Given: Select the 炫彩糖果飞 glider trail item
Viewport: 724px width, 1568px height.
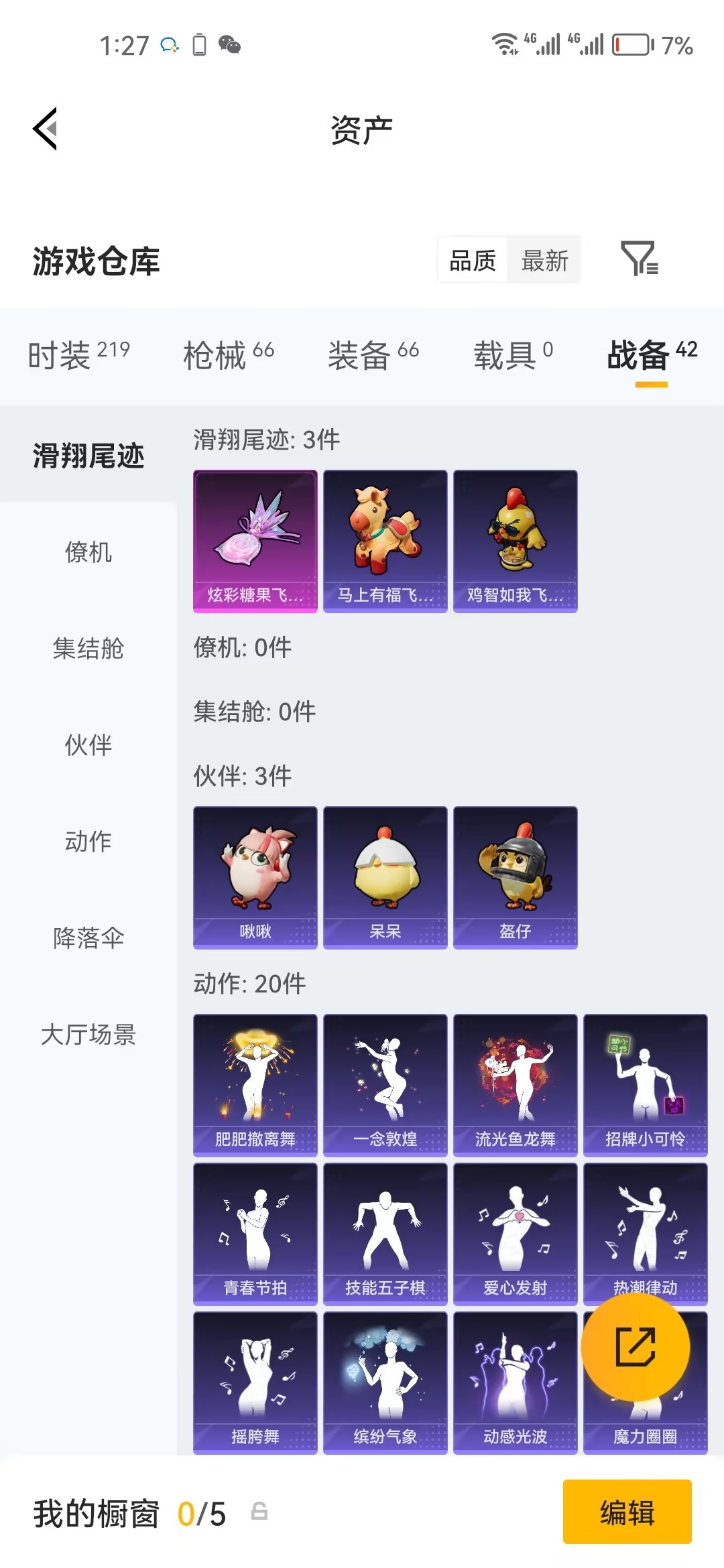Looking at the screenshot, I should click(255, 541).
